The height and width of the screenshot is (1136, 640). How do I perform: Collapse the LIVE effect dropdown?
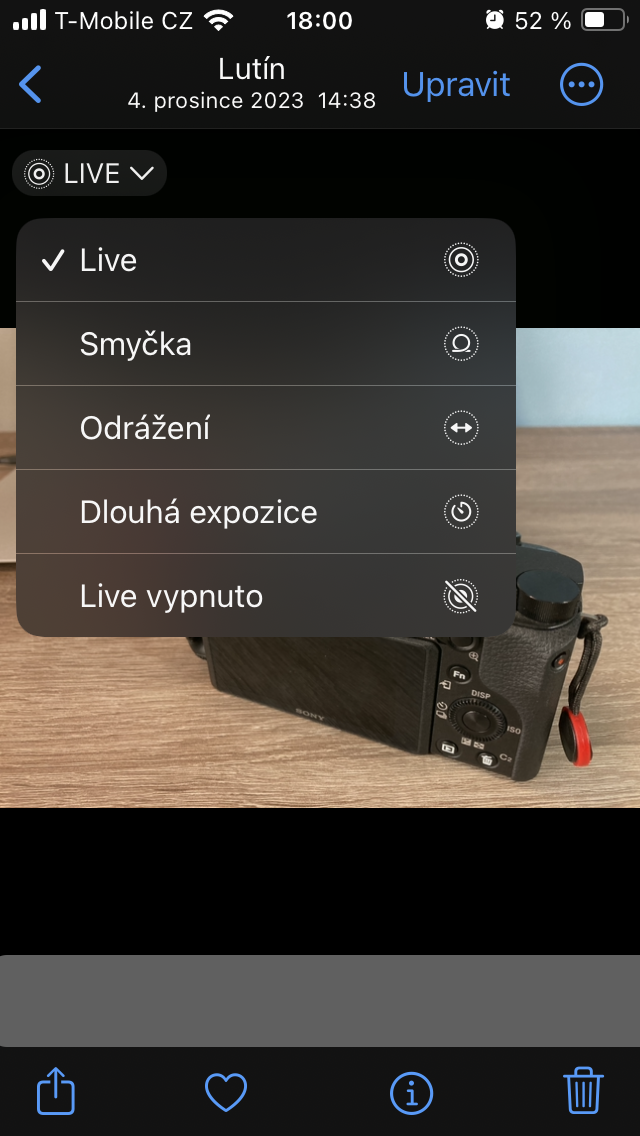pyautogui.click(x=90, y=174)
